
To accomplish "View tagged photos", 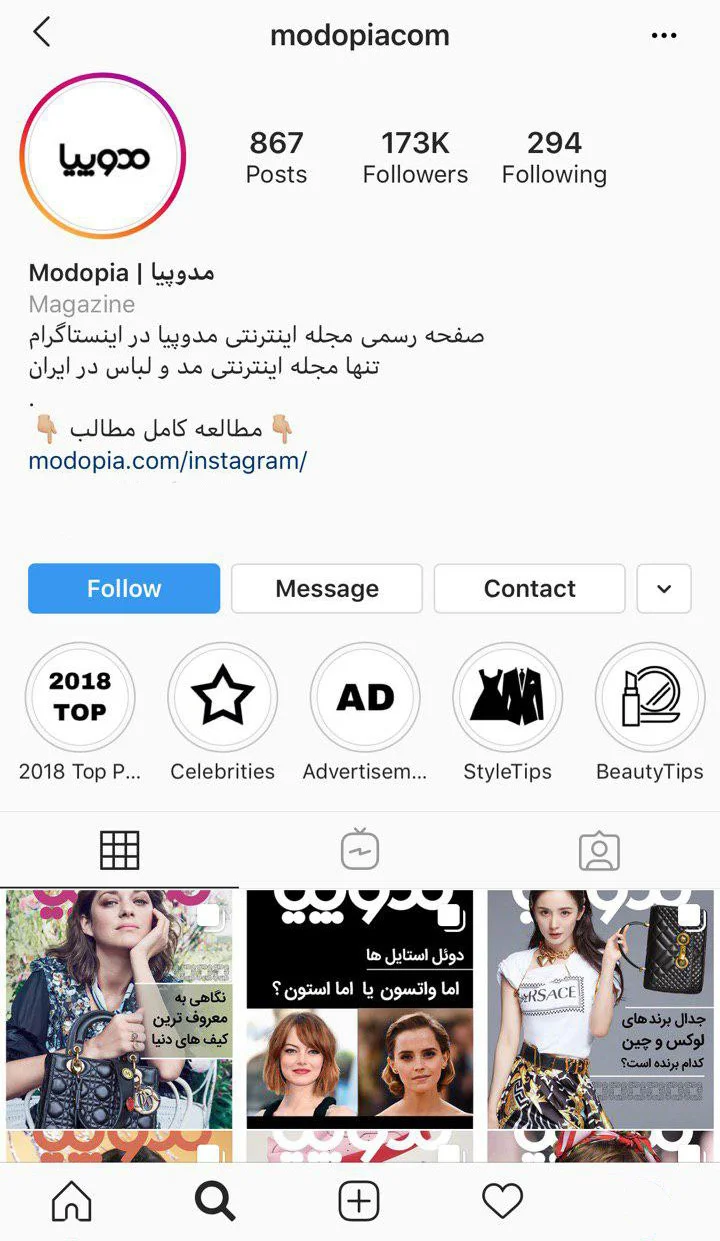I will [x=600, y=849].
